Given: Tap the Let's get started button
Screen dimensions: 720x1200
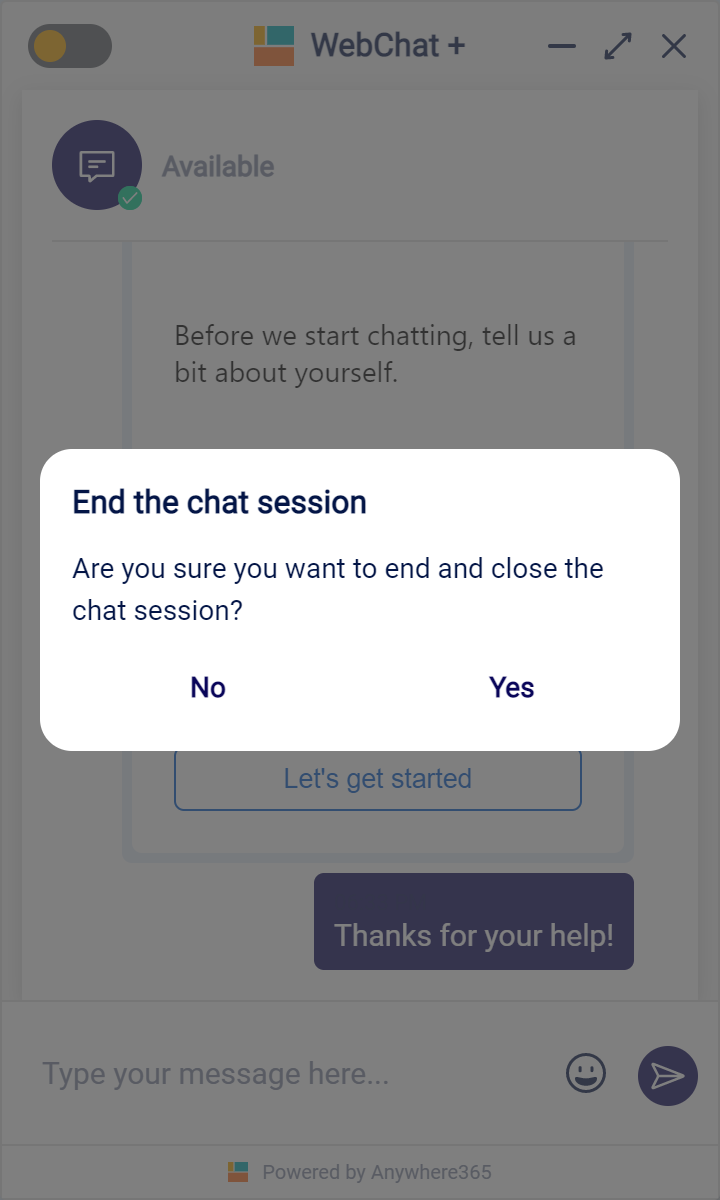Looking at the screenshot, I should point(378,778).
